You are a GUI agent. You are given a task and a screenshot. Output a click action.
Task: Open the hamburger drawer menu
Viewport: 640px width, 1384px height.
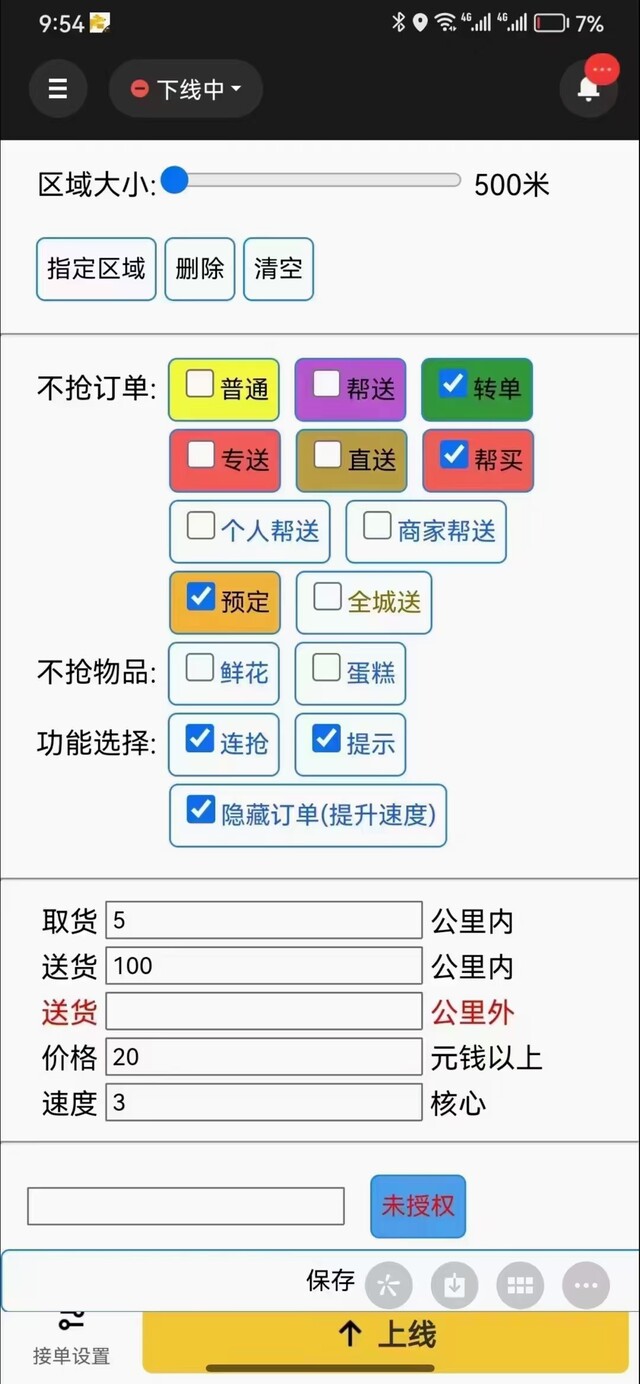point(58,88)
